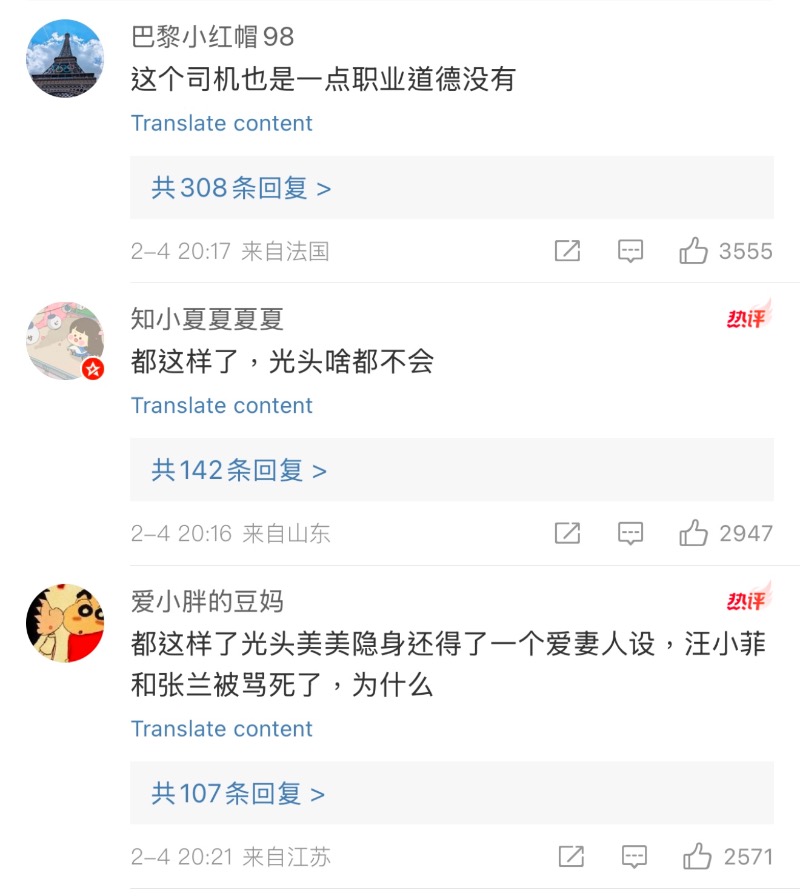800x896 pixels.
Task: Like the comment with 2947 likes
Action: (694, 533)
